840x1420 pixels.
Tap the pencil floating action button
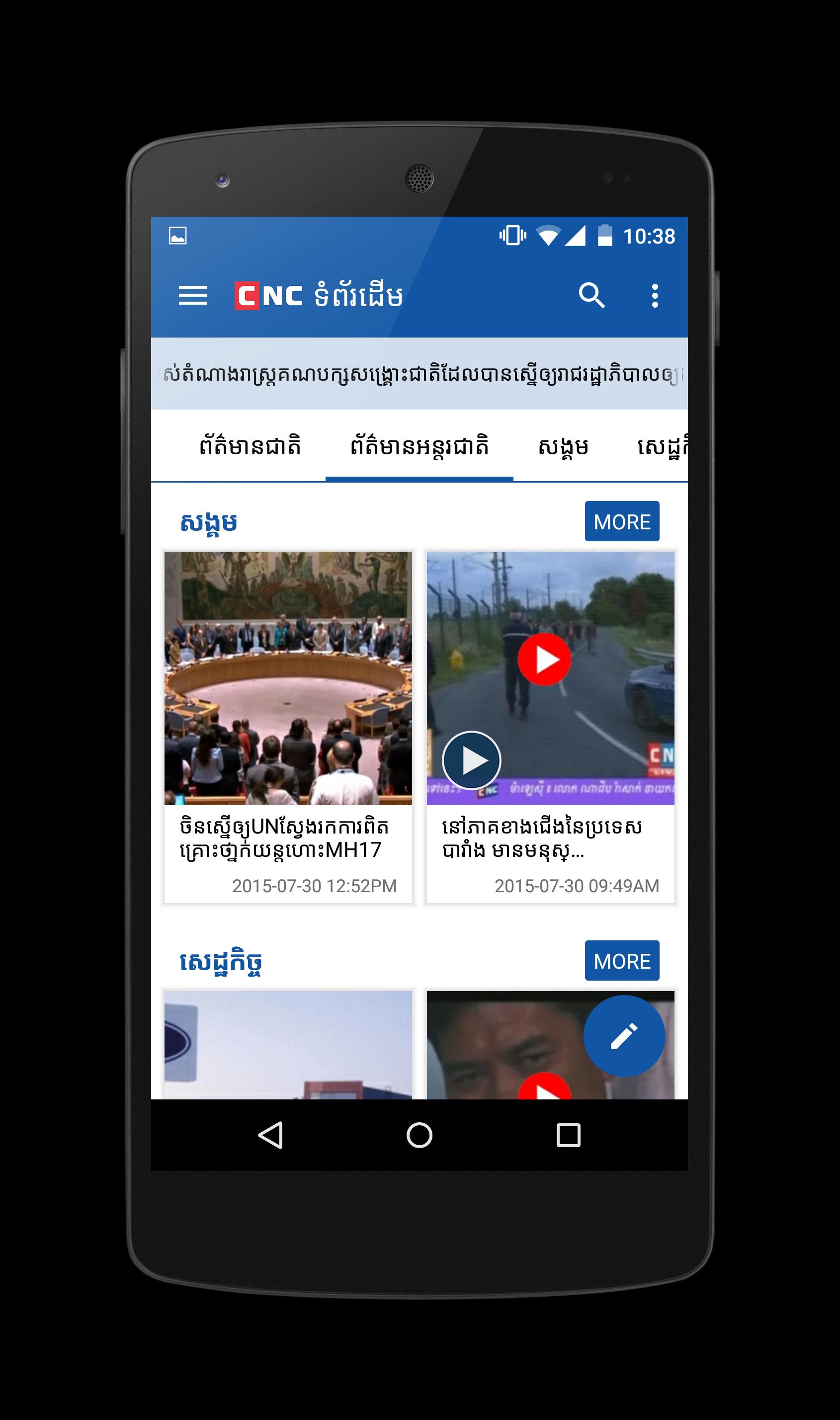(624, 1036)
